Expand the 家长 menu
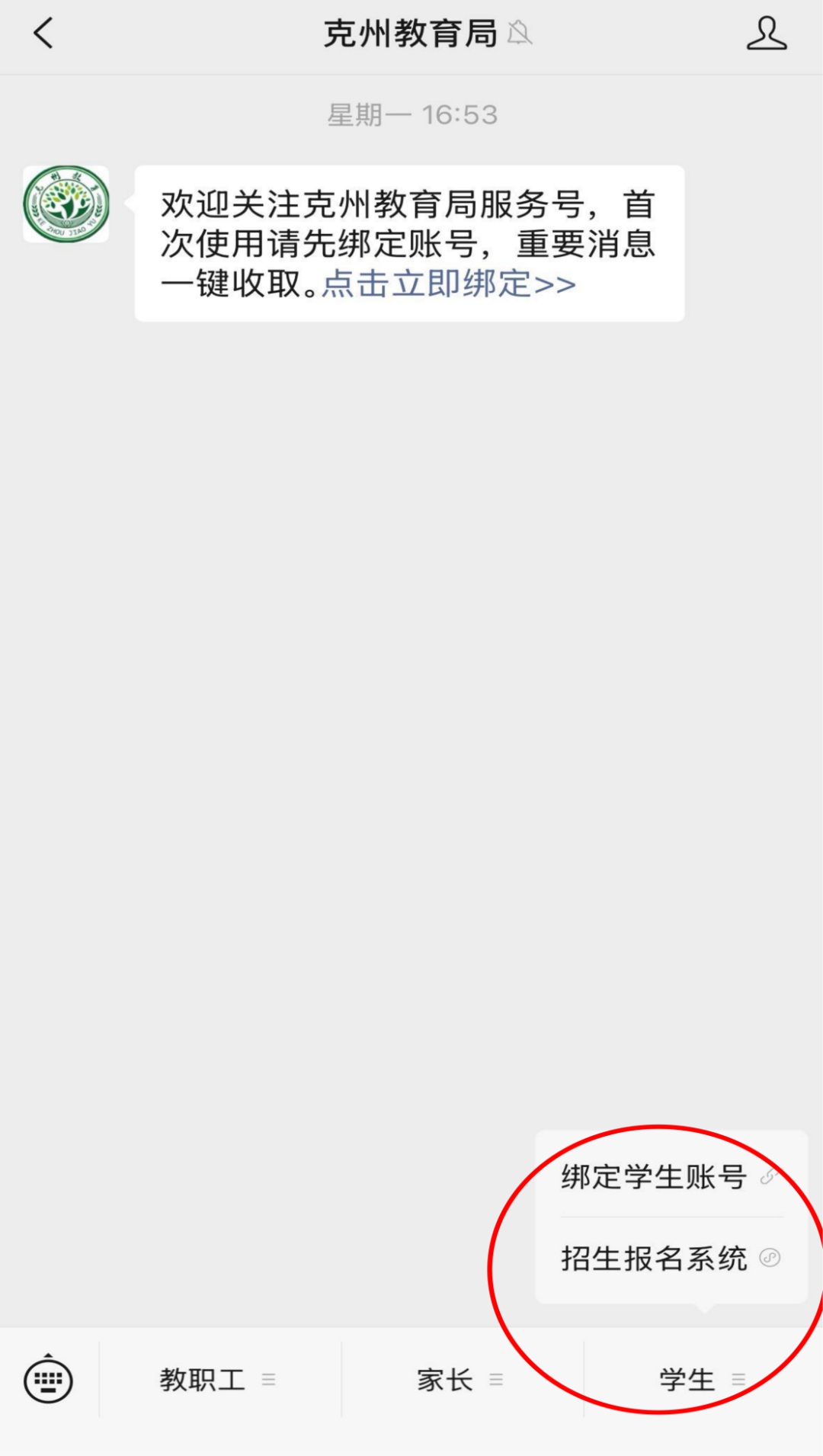This screenshot has height=1456, width=823. coord(462,1379)
